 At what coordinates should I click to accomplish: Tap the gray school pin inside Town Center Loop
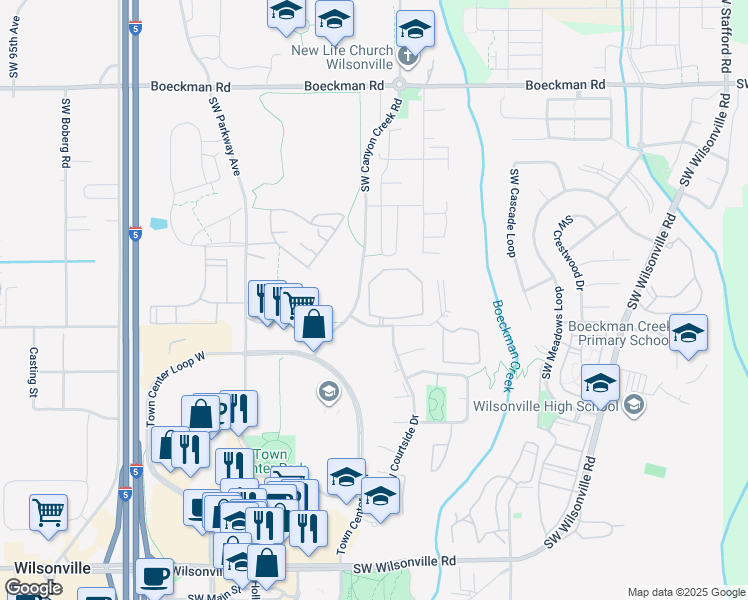coord(329,393)
